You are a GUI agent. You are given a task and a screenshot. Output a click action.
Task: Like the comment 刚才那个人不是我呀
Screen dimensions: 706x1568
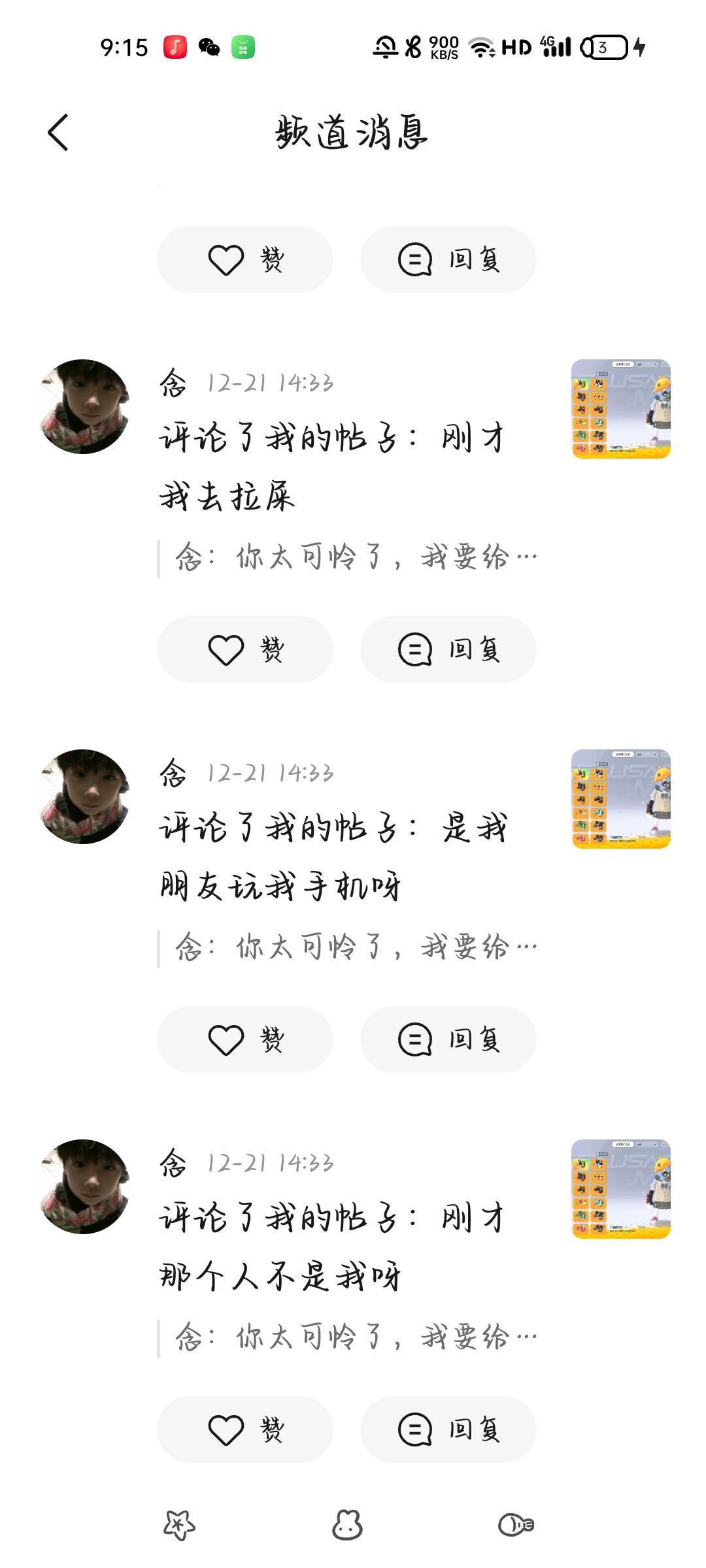245,1429
